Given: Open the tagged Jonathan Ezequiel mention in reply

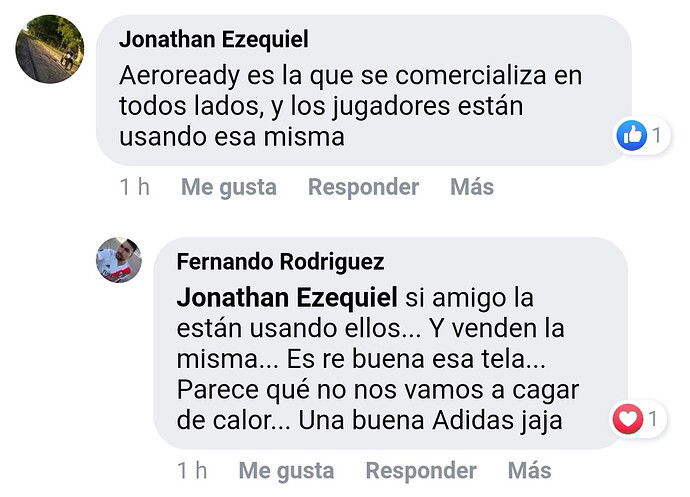Looking at the screenshot, I should [x=286, y=298].
